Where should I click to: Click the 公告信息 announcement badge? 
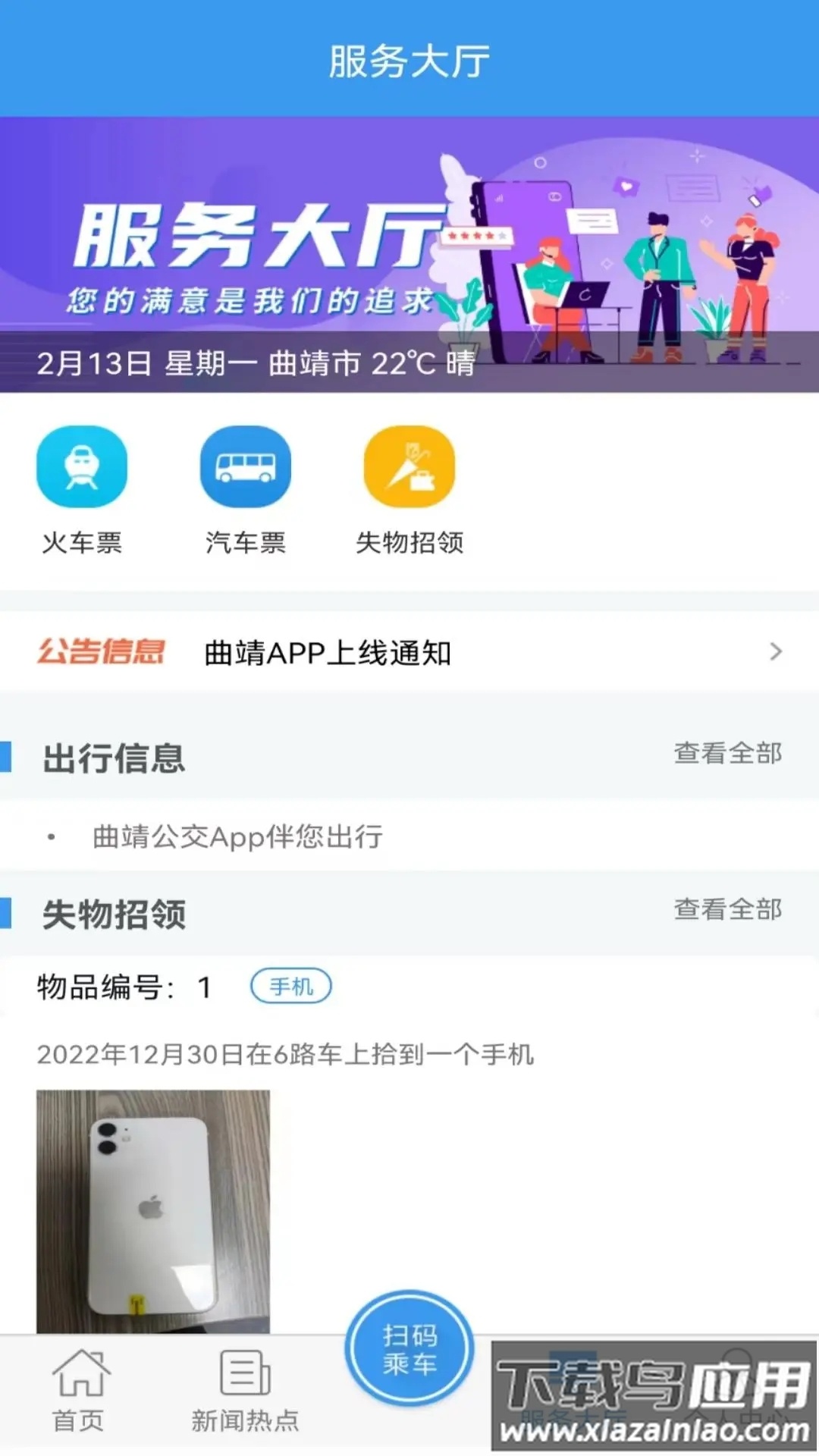click(102, 652)
